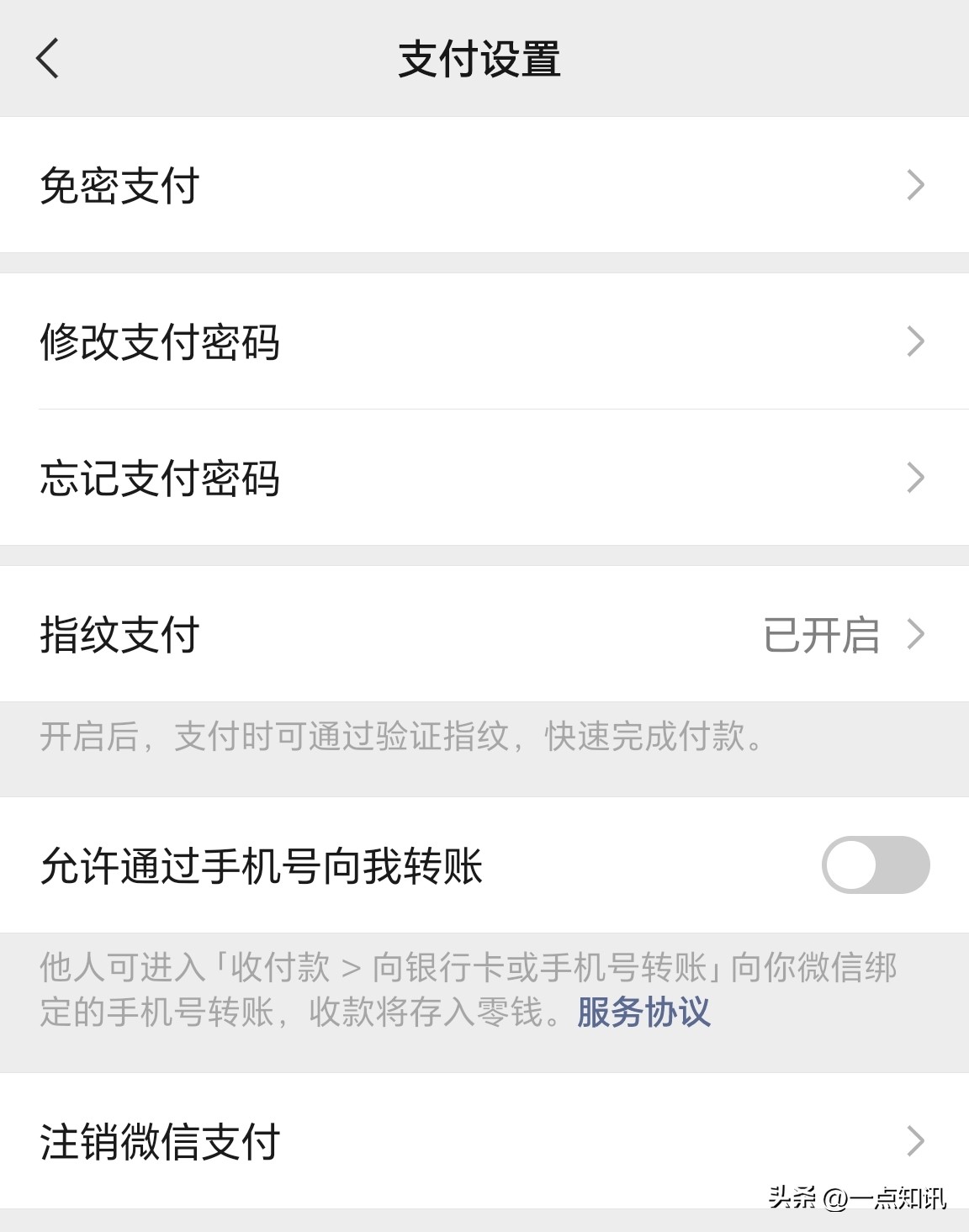Viewport: 969px width, 1232px height.
Task: Expand 免密支付 via its chevron
Action: 917,187
